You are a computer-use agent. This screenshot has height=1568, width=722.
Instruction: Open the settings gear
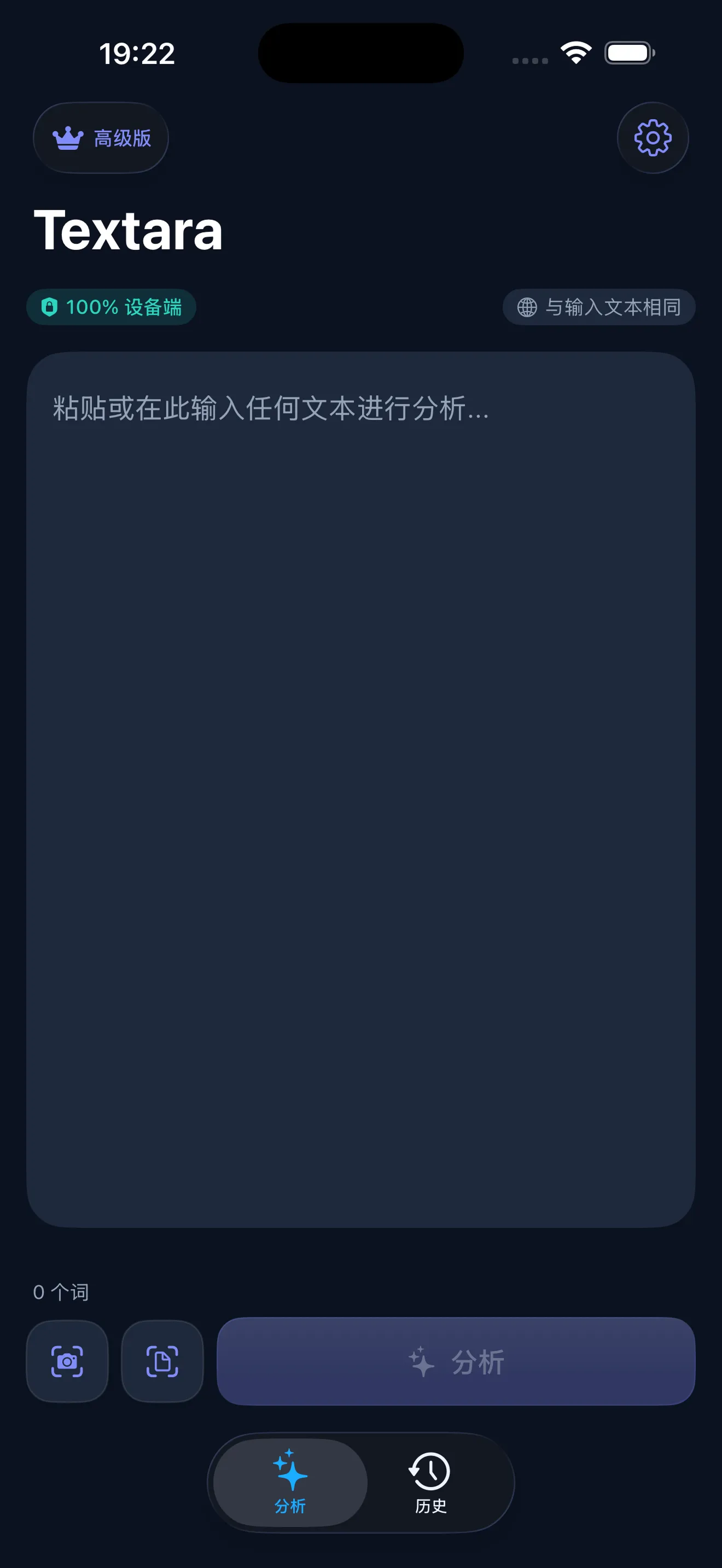(x=653, y=138)
